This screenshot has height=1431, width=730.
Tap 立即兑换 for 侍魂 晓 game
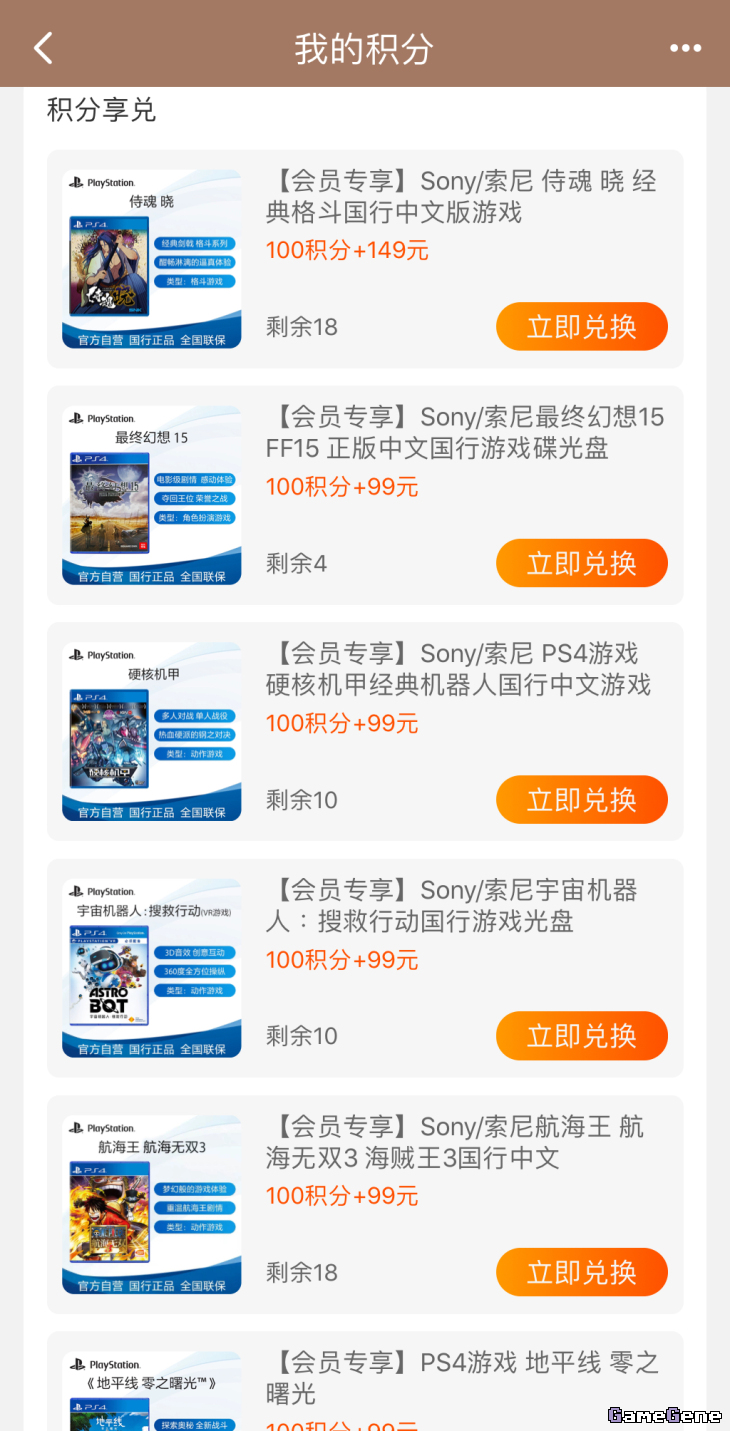point(581,327)
